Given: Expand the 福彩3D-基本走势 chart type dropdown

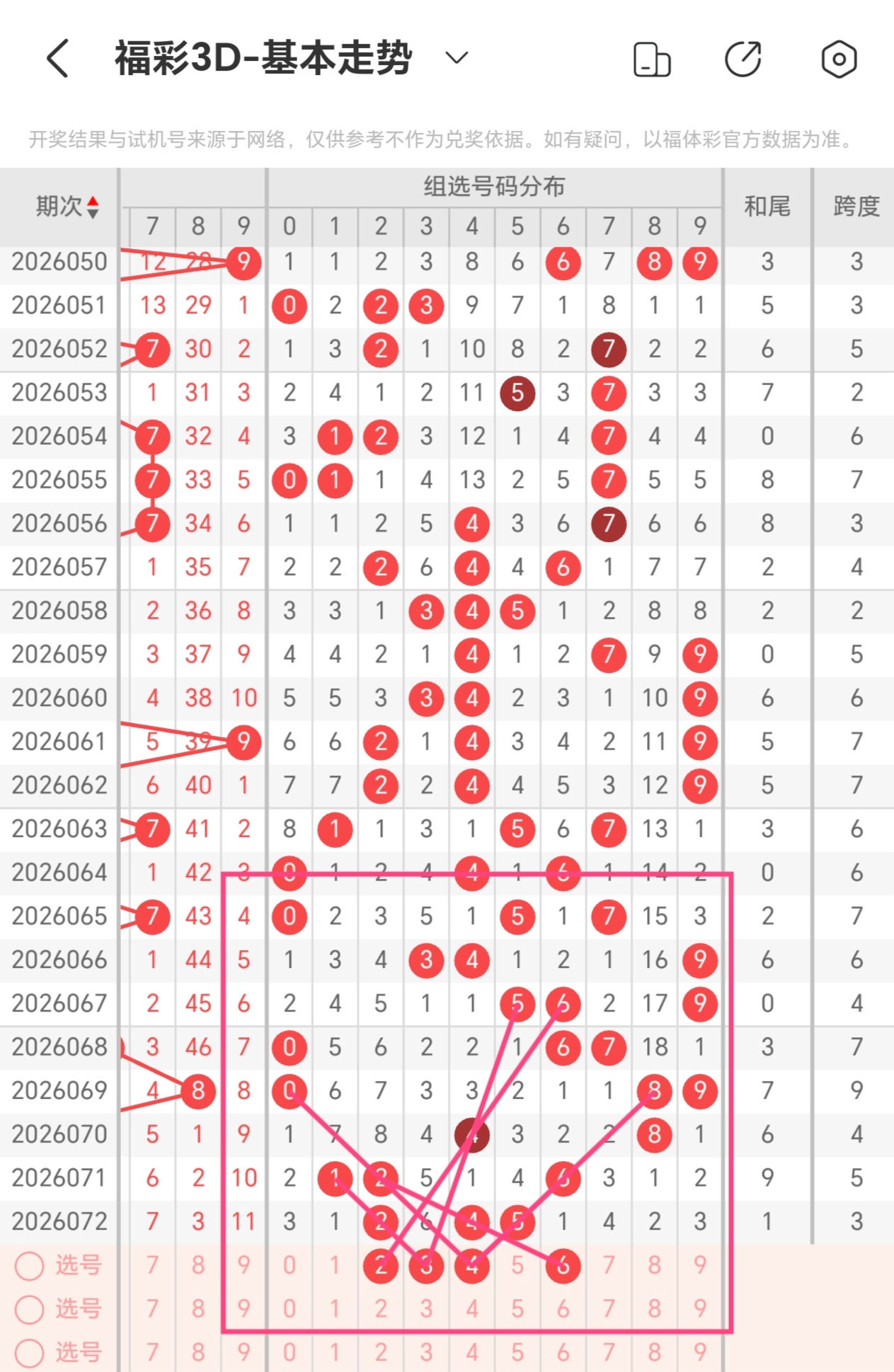Looking at the screenshot, I should point(457,58).
